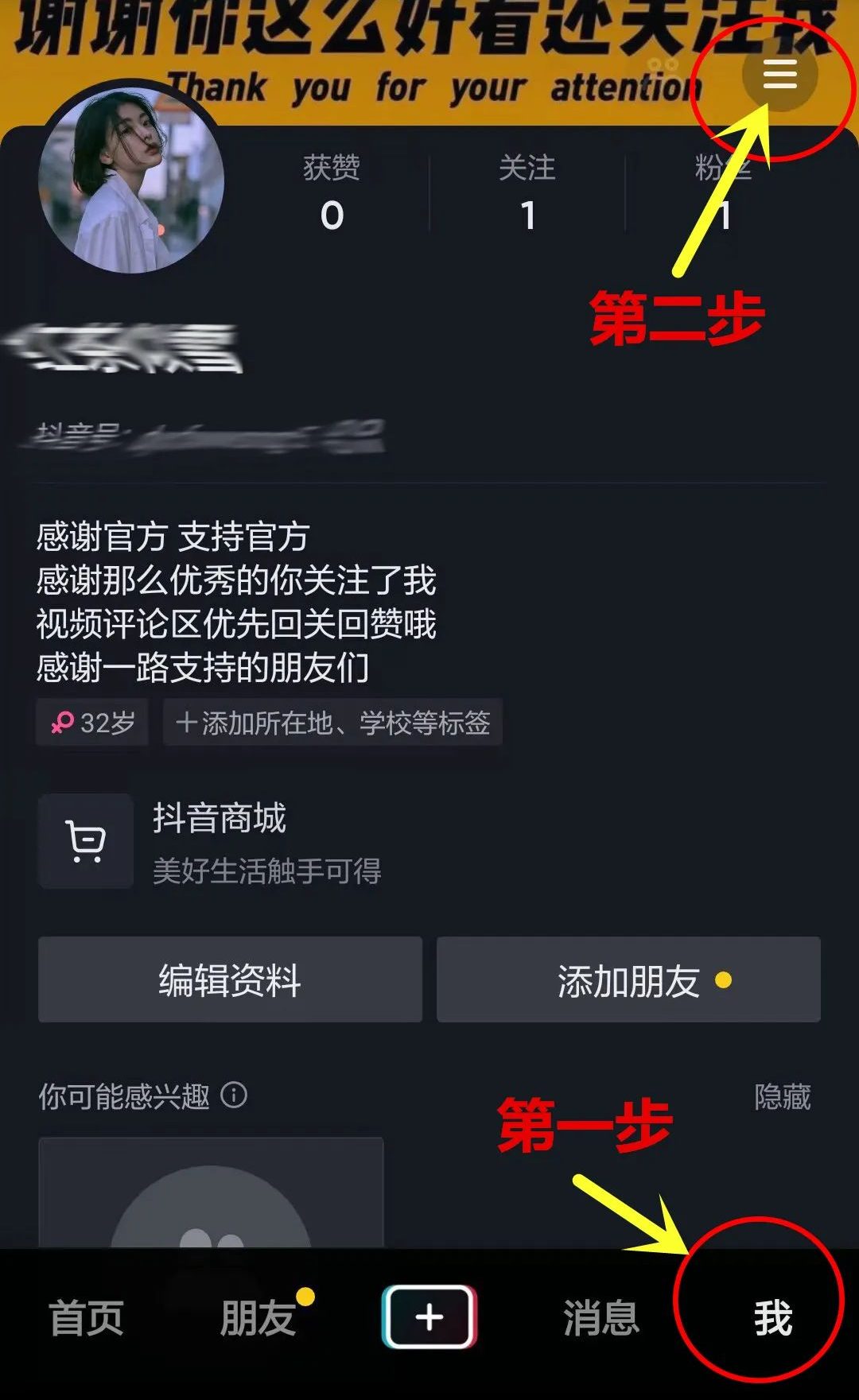Screen dimensions: 859x1400
Task: Open the hamburger menu at top right
Action: pyautogui.click(x=779, y=74)
